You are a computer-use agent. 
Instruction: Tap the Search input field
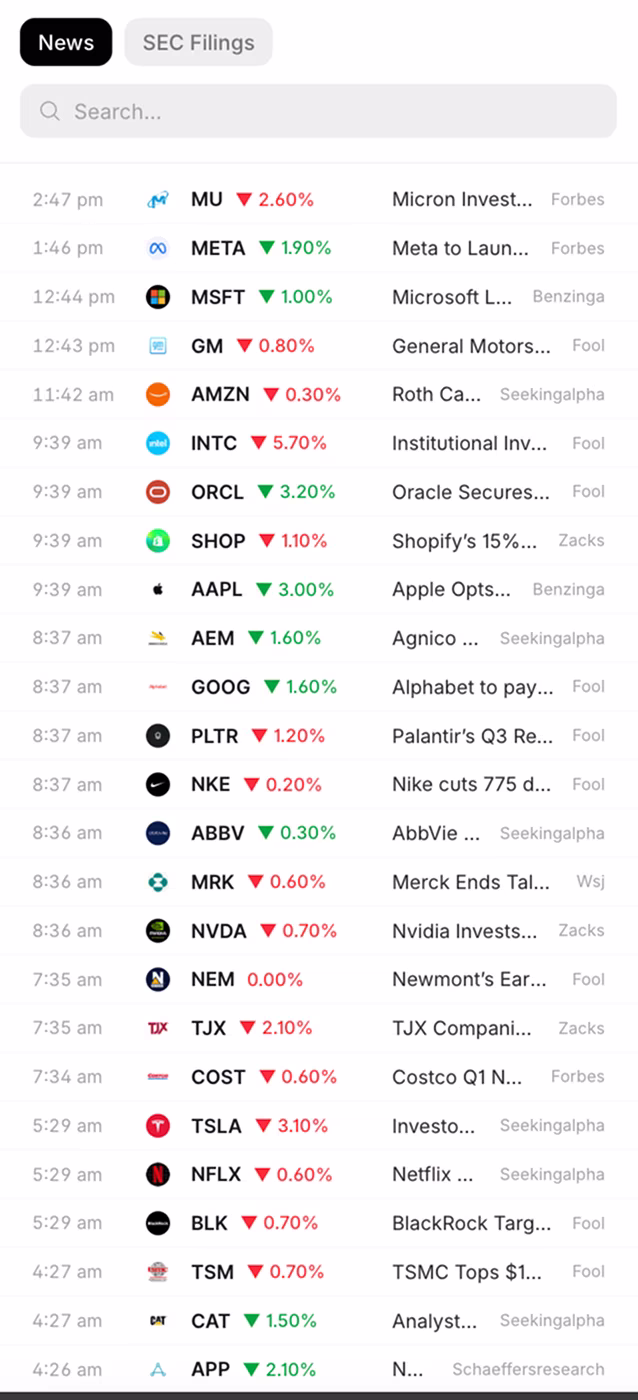click(318, 111)
